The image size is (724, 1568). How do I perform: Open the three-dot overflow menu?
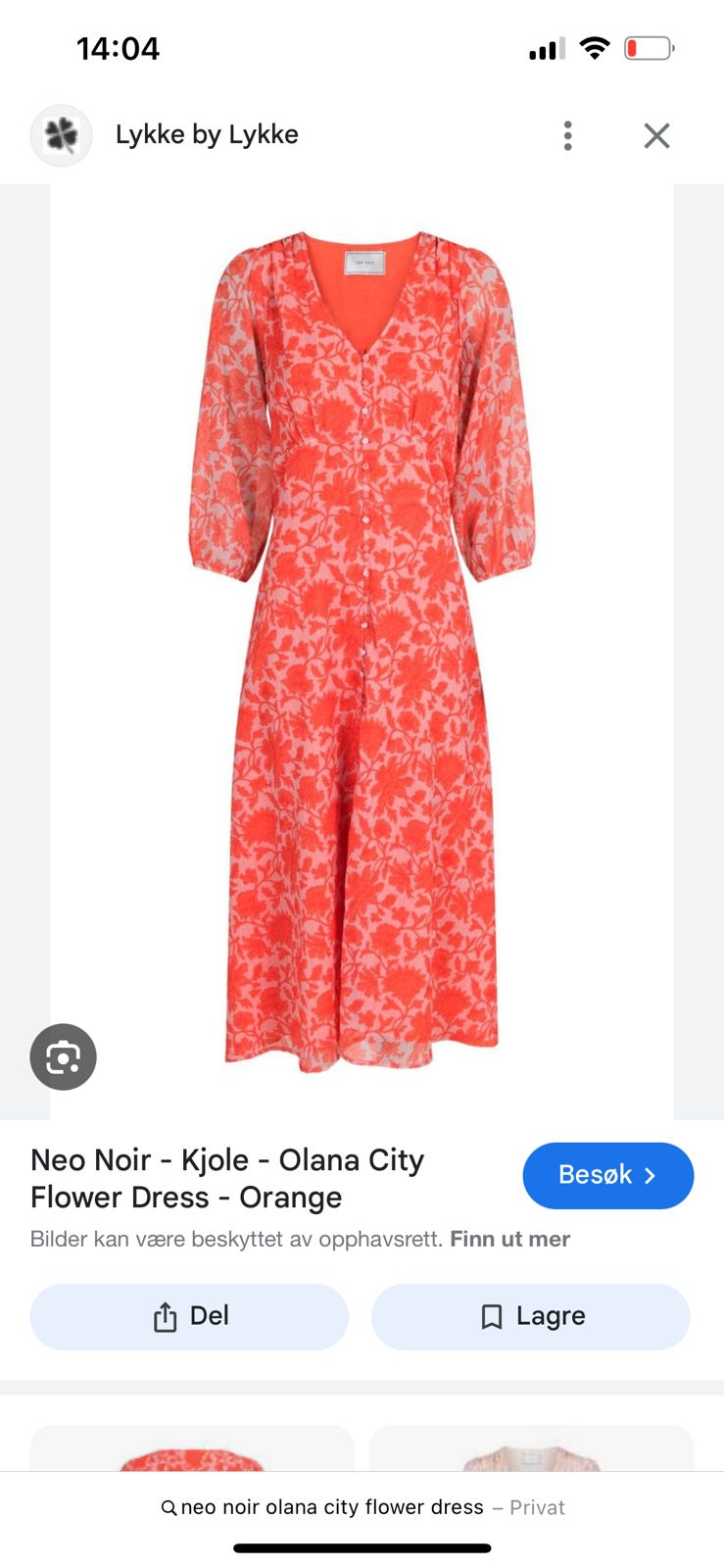point(567,135)
